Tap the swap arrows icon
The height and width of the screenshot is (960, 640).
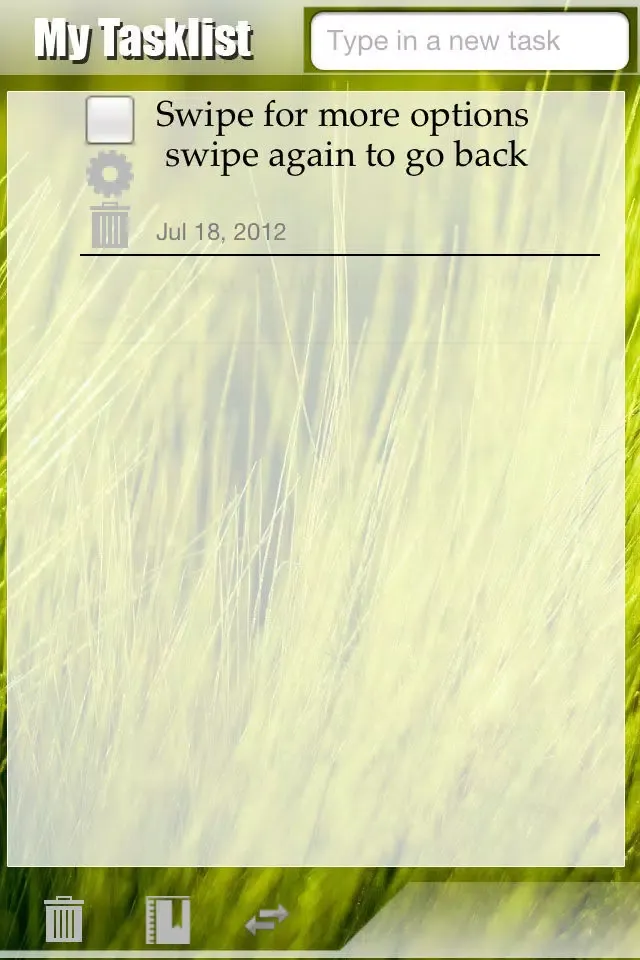[267, 918]
